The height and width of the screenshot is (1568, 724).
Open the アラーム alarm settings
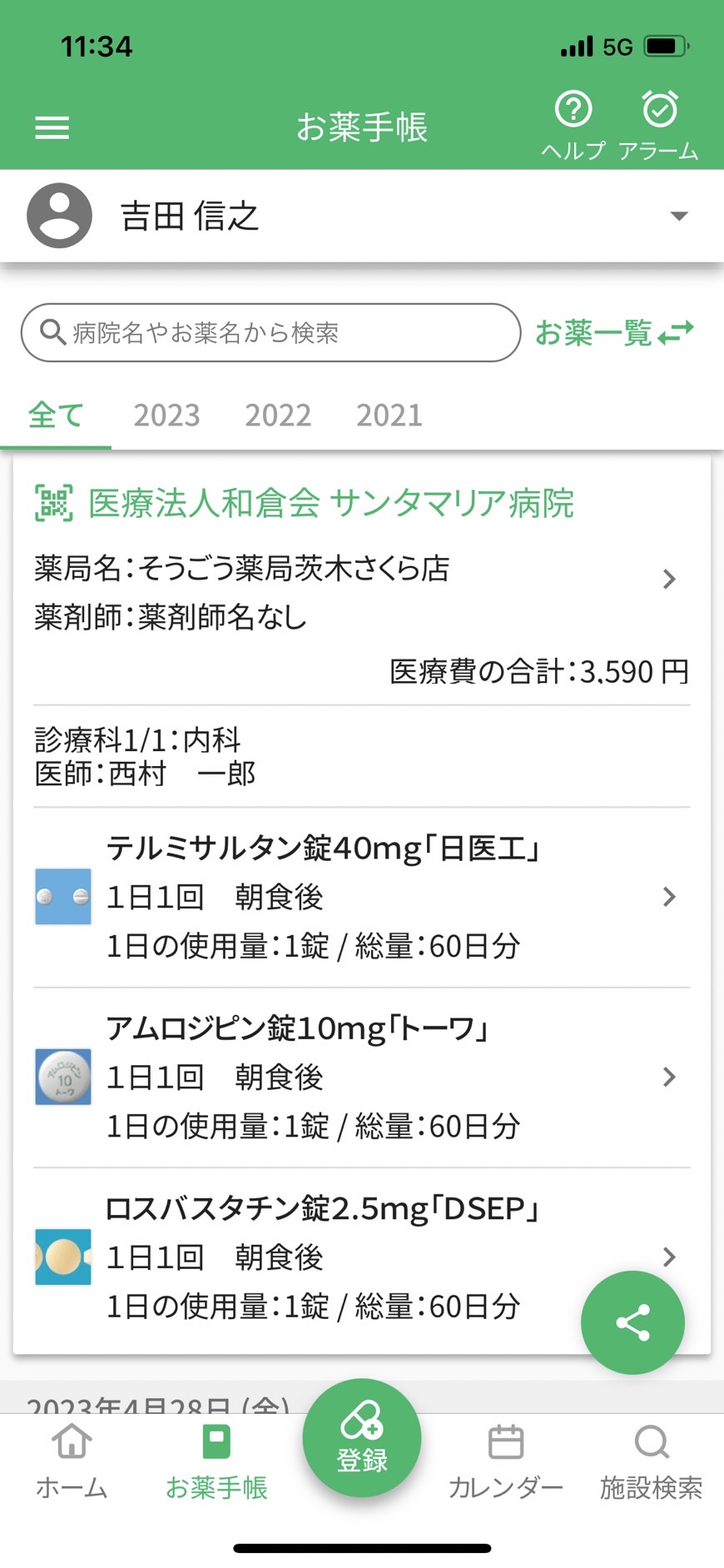tap(658, 126)
